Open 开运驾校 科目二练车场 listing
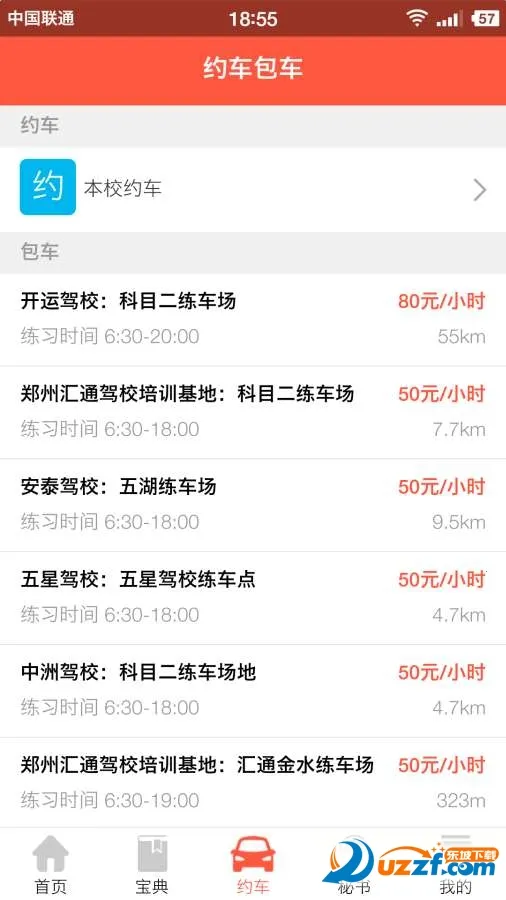This screenshot has width=506, height=900. [253, 319]
